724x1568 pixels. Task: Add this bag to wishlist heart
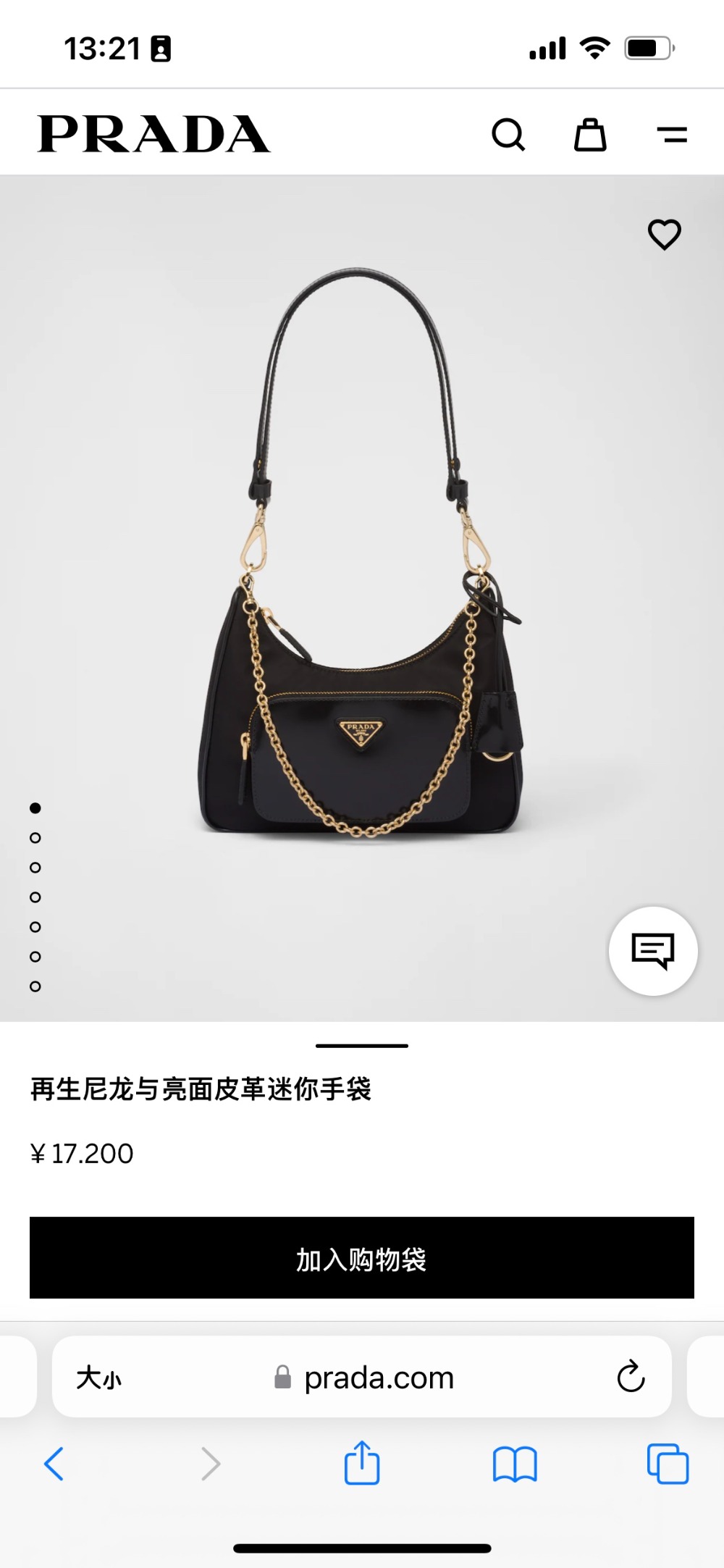pos(664,235)
